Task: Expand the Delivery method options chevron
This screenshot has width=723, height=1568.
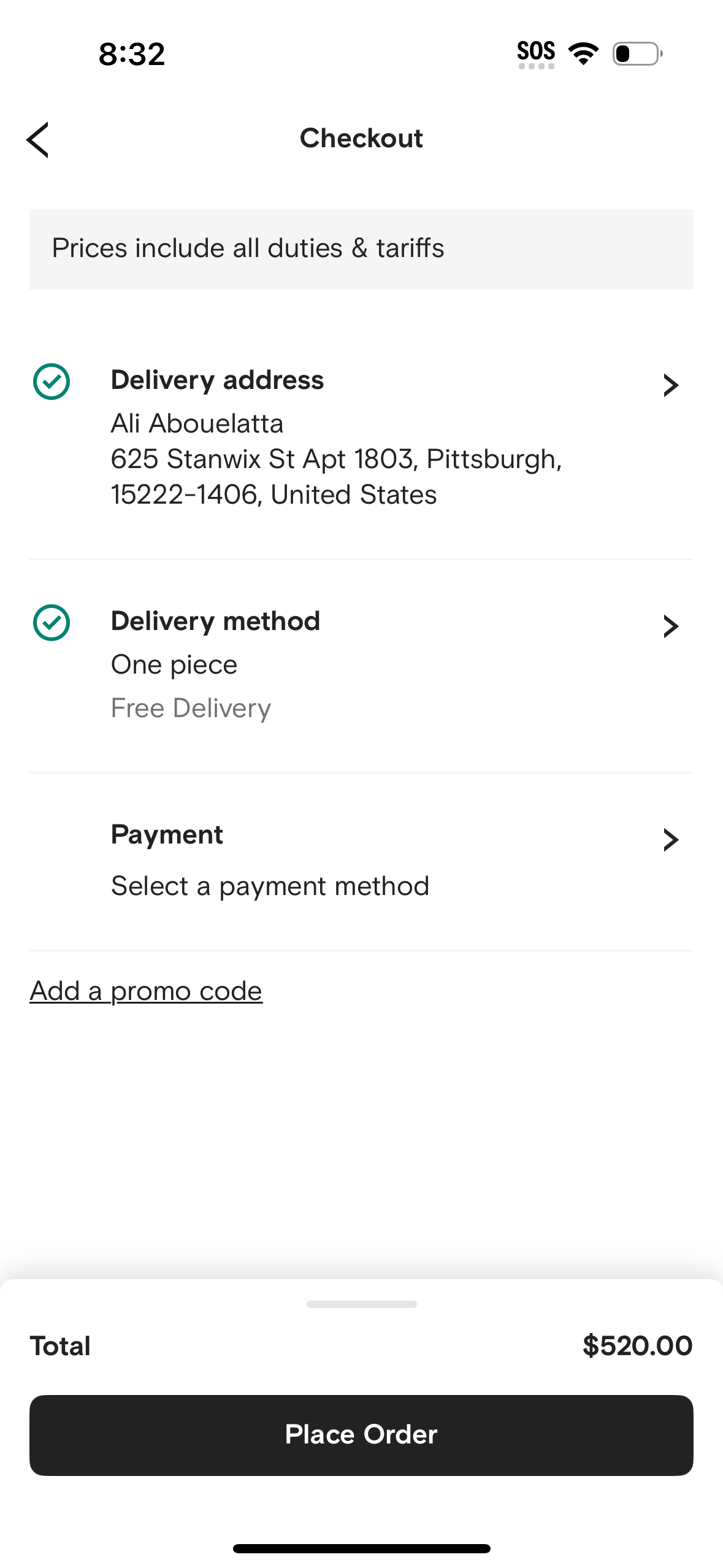Action: click(671, 626)
